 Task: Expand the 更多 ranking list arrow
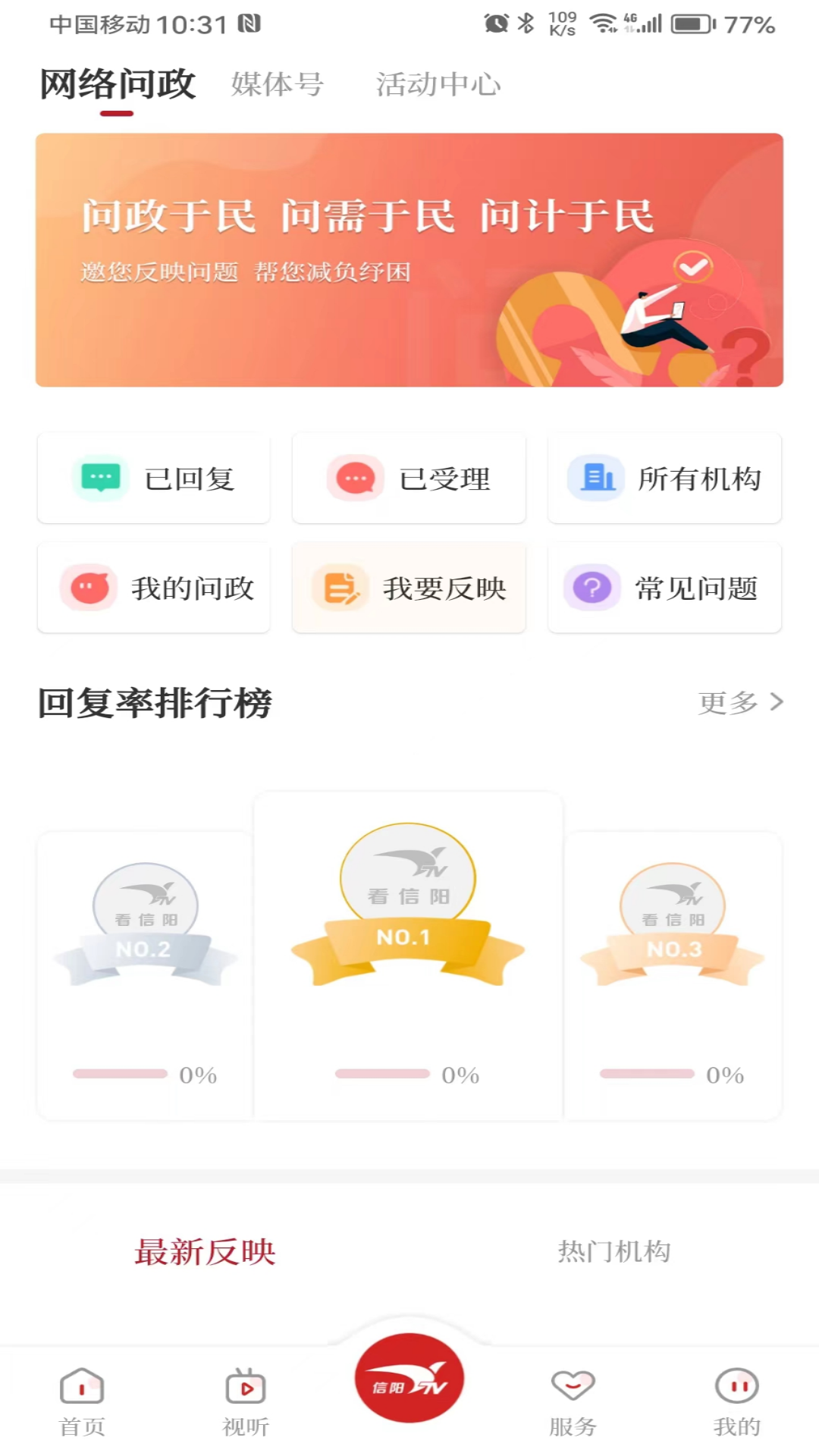coord(739,703)
